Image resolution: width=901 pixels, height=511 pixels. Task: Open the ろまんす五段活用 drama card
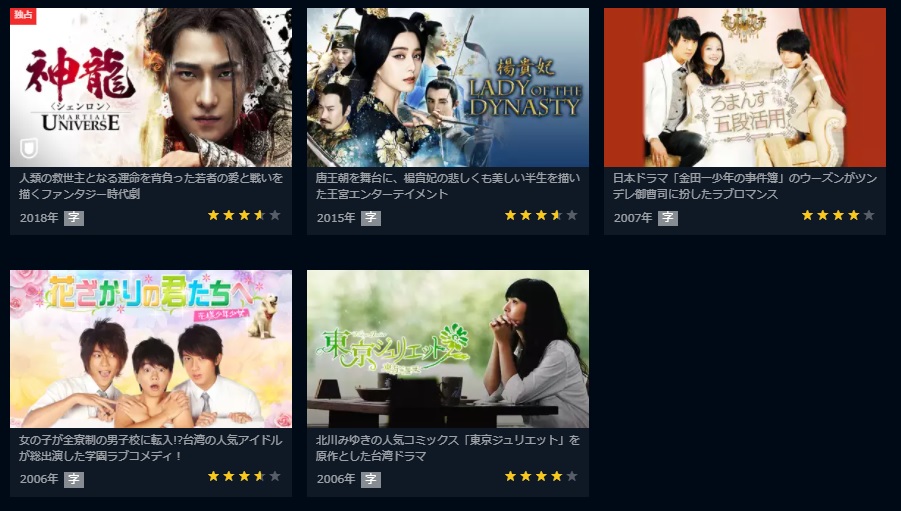(x=744, y=88)
